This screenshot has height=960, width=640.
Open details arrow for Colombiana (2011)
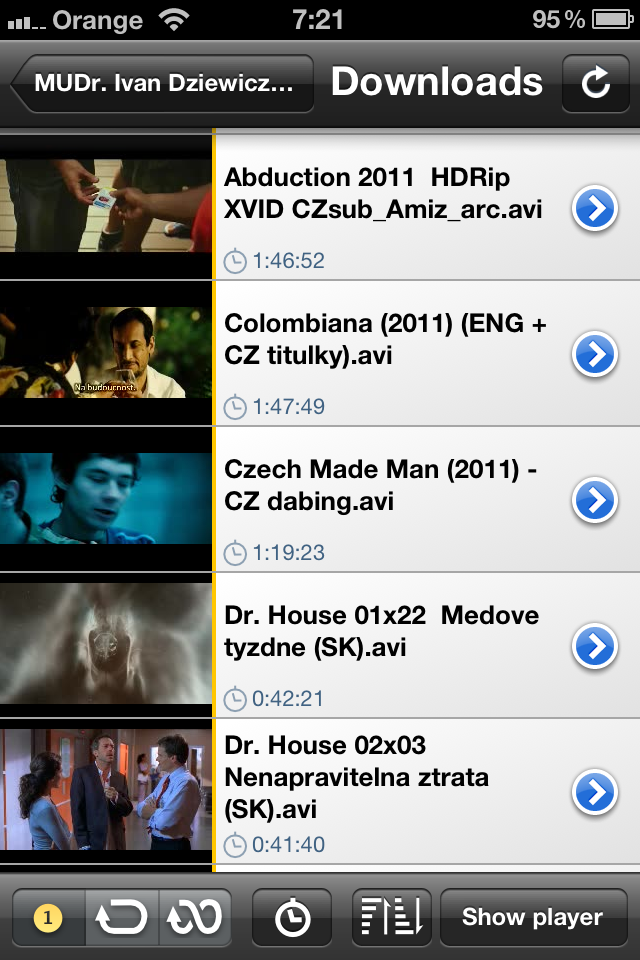pyautogui.click(x=595, y=354)
